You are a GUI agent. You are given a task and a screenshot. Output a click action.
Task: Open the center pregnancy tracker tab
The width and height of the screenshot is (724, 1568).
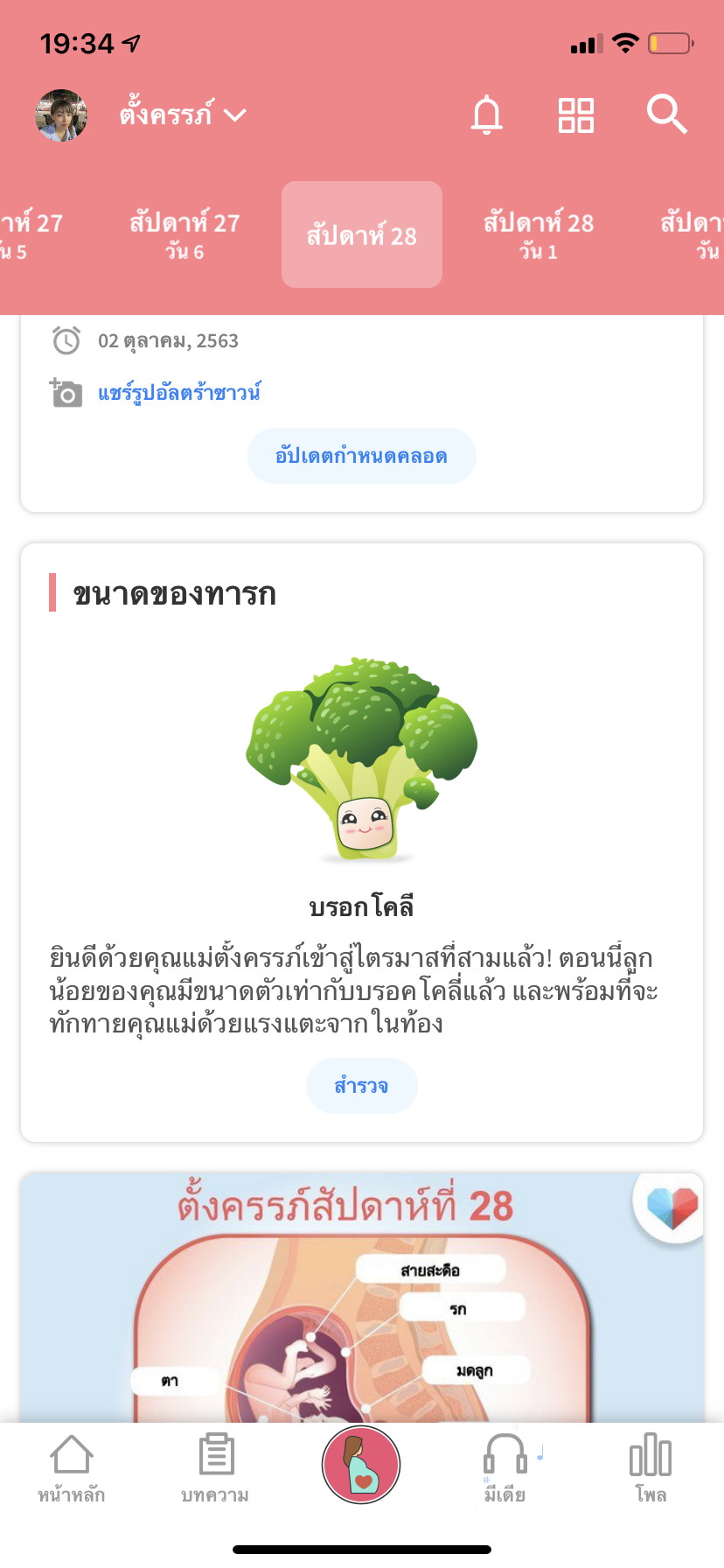(x=361, y=1465)
